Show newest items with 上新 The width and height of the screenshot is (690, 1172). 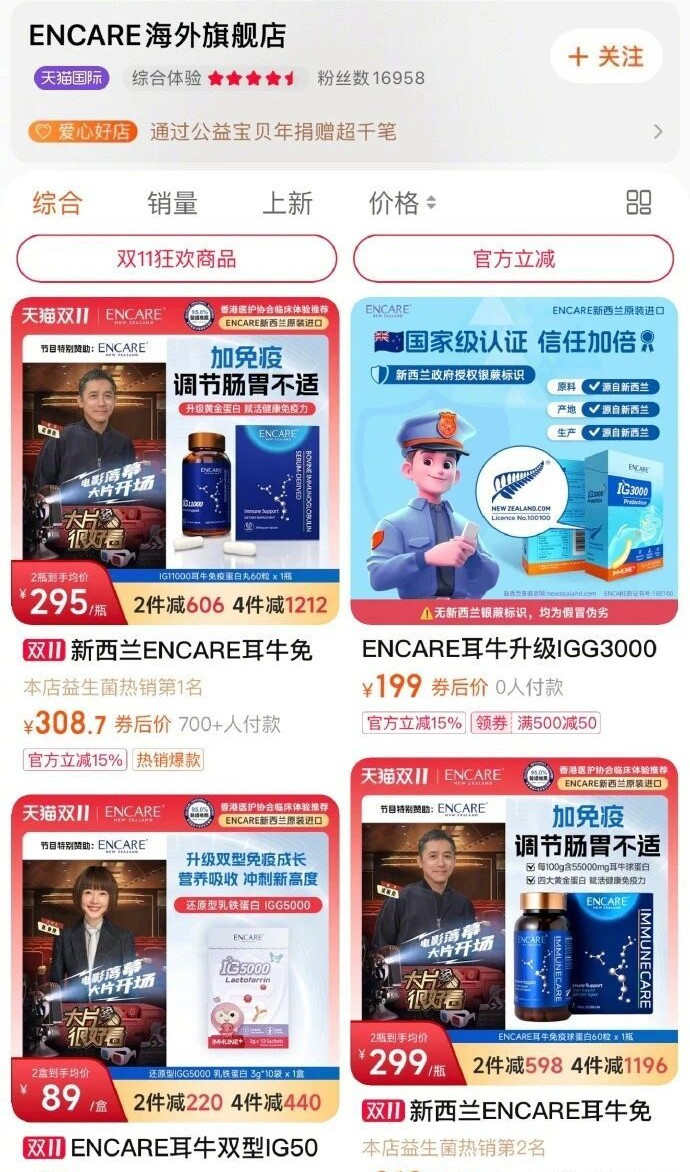point(287,203)
